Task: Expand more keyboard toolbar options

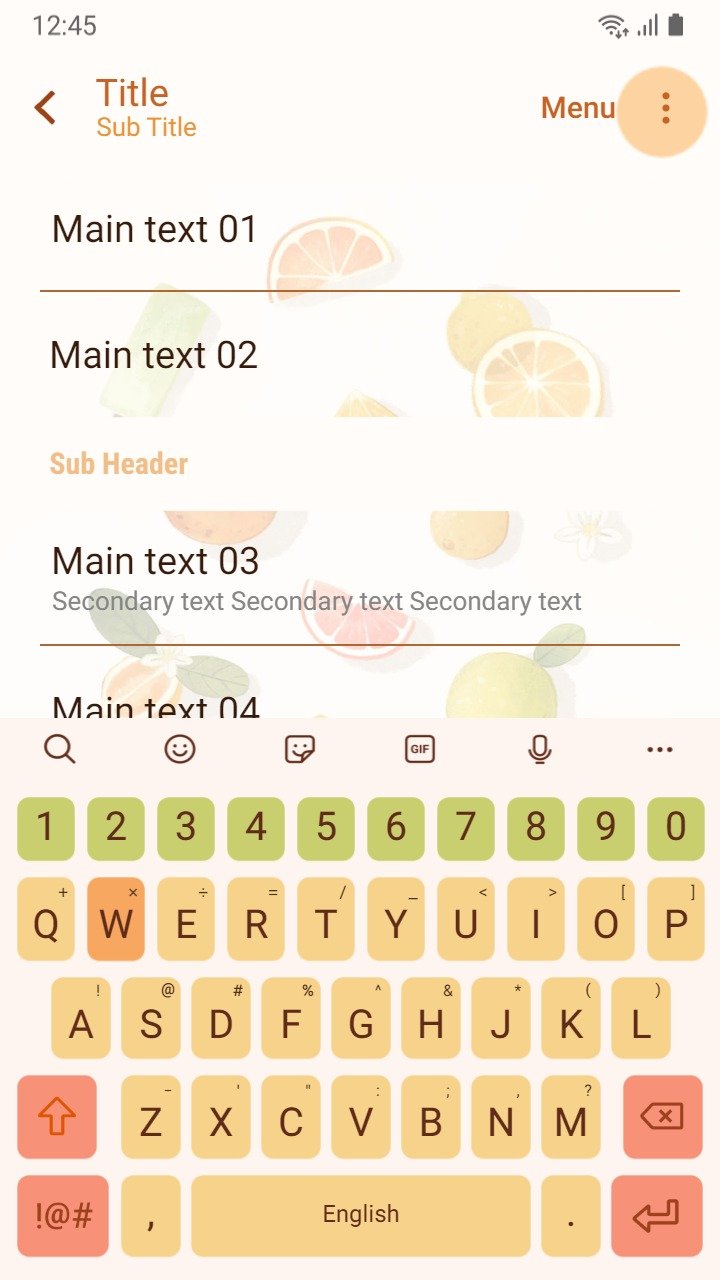Action: click(x=660, y=749)
